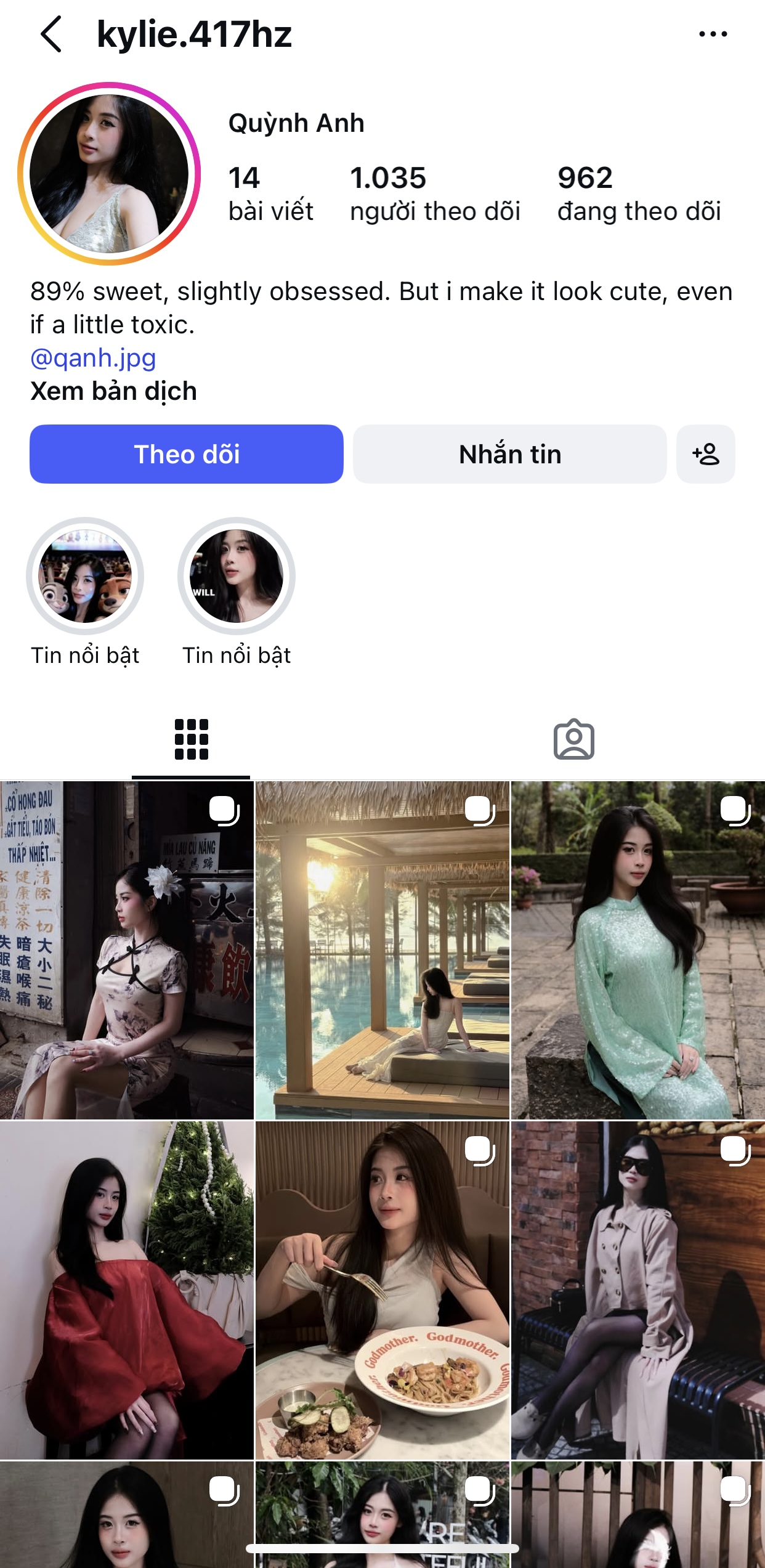
Task: Follow with the Theo dõi button
Action: point(187,454)
